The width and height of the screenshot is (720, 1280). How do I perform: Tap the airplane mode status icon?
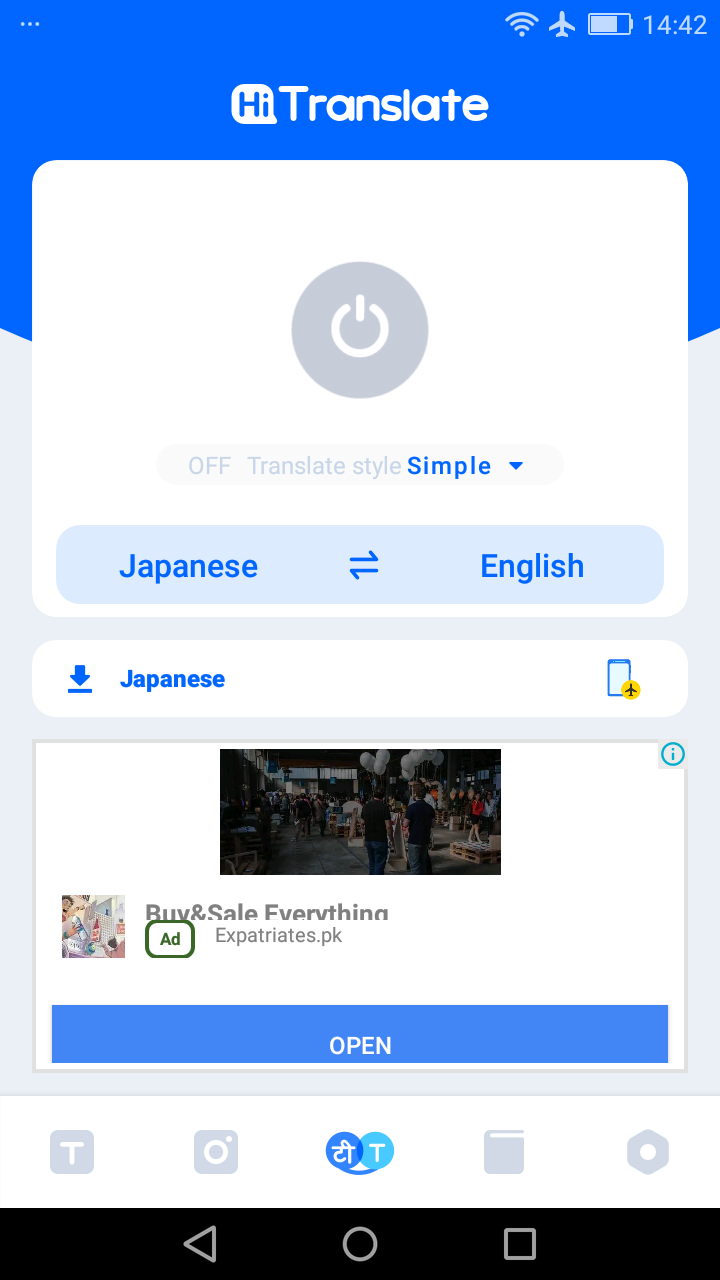(562, 24)
